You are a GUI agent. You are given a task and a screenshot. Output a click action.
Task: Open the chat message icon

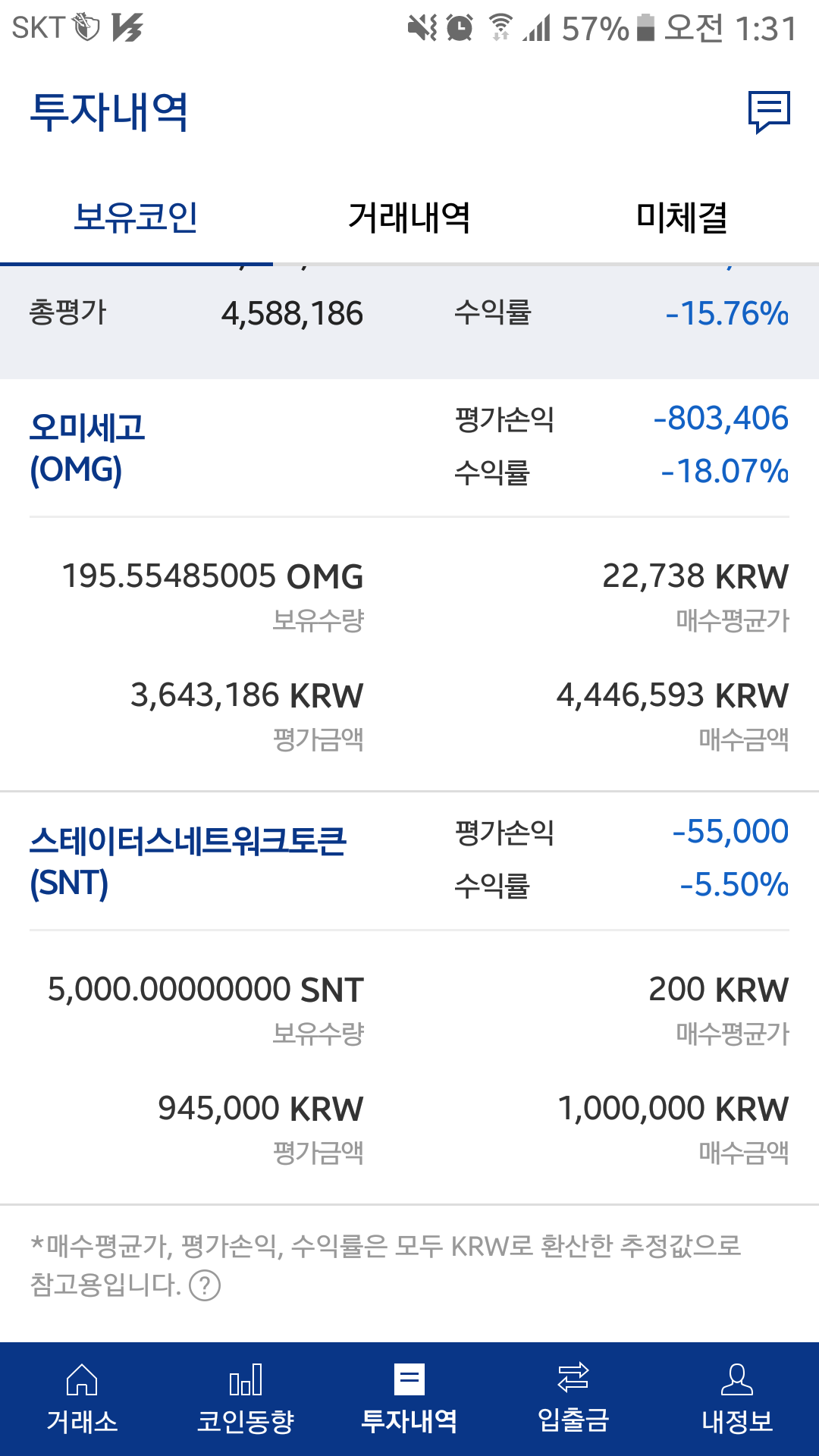pos(769,112)
